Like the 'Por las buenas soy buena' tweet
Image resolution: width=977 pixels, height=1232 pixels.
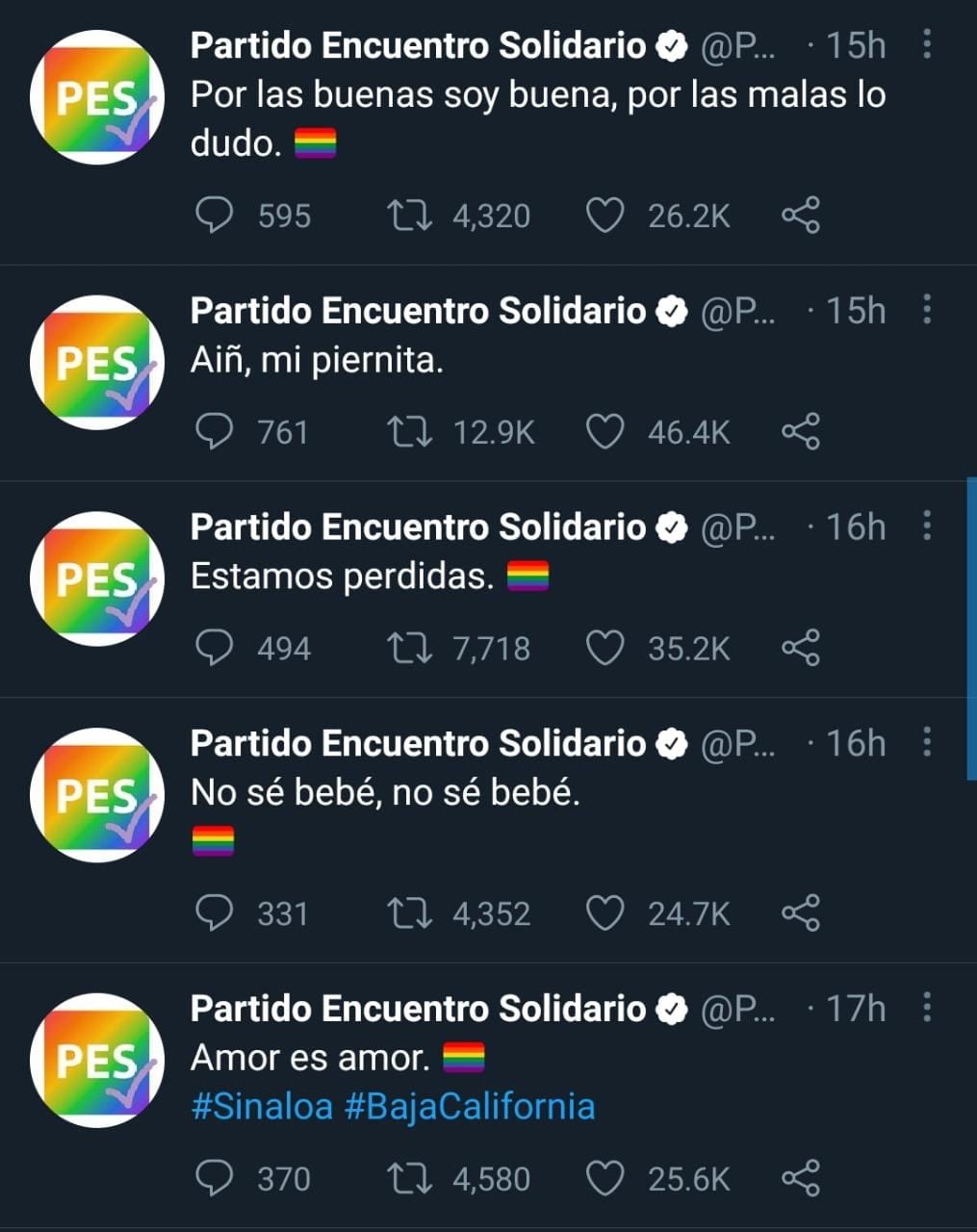pyautogui.click(x=604, y=215)
